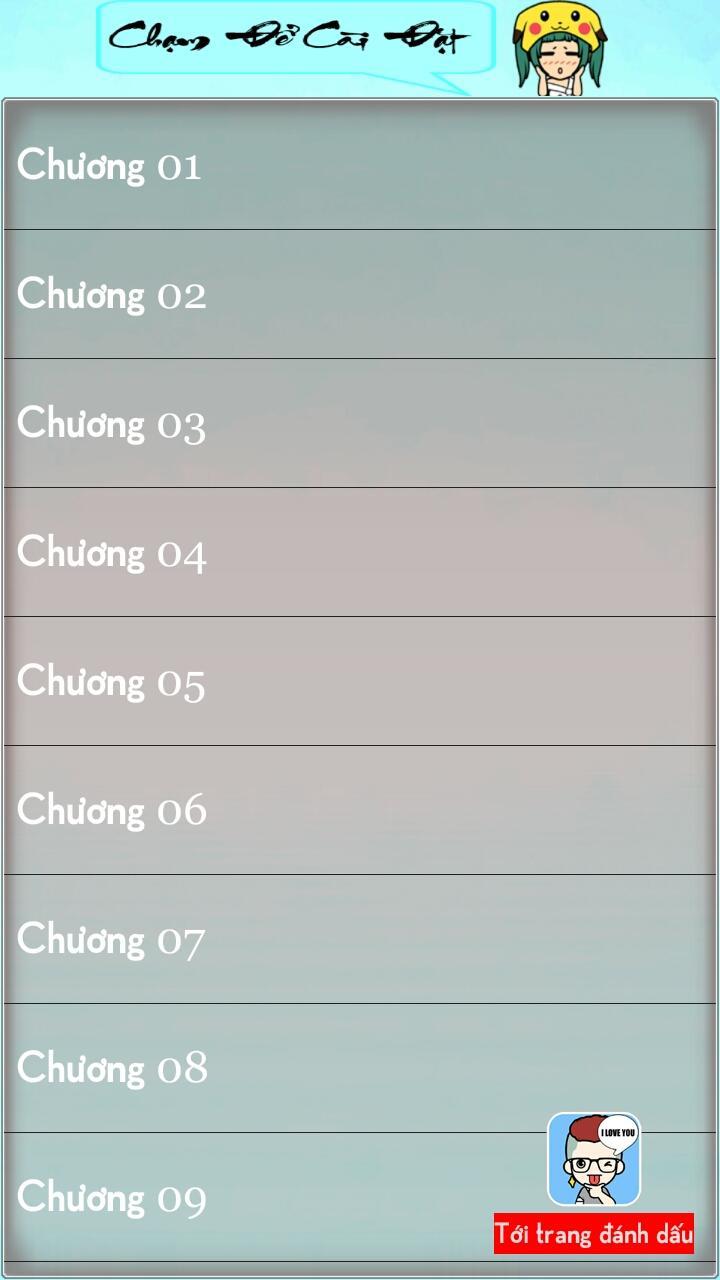Open the Chương 06 entry
Viewport: 720px width, 1280px height.
pos(360,810)
